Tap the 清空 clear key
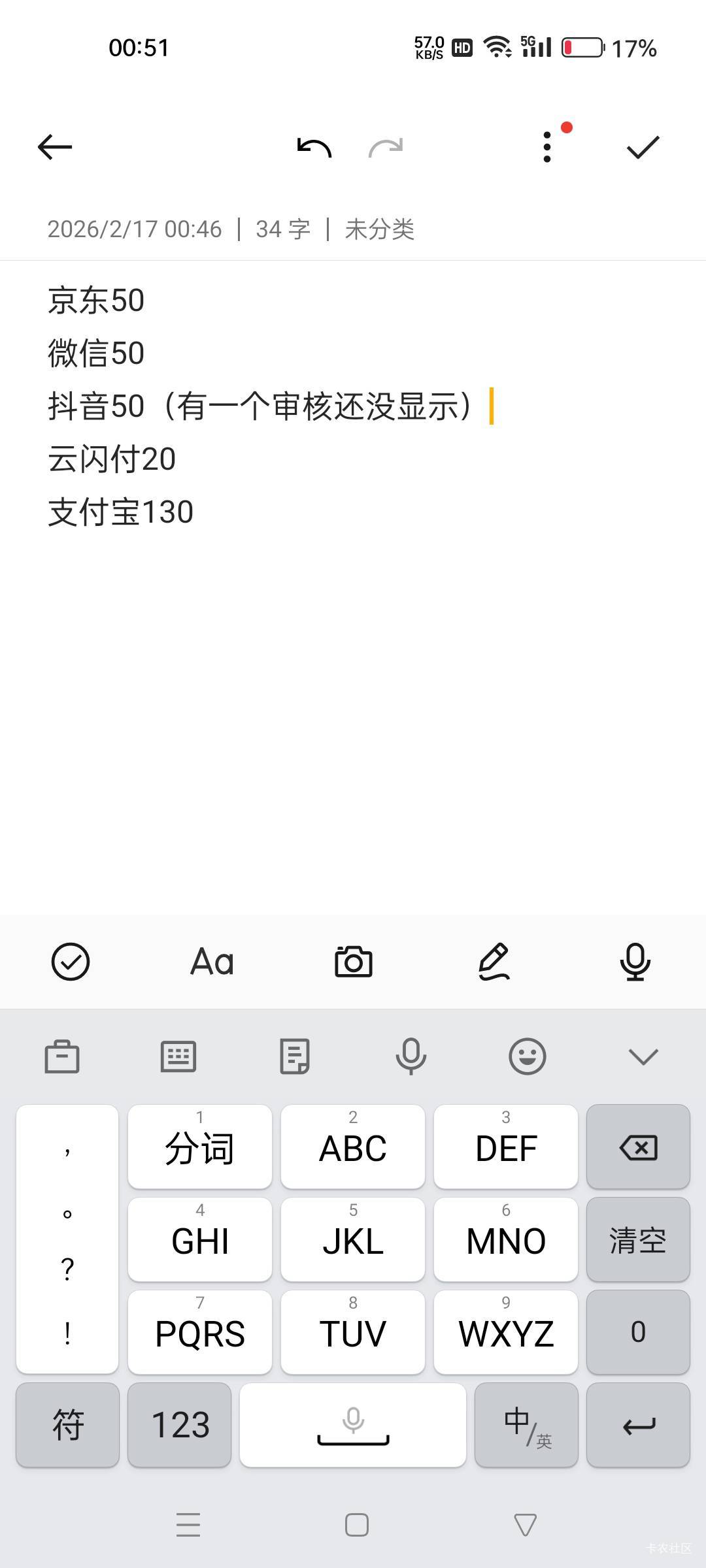Image resolution: width=706 pixels, height=1568 pixels. [x=638, y=1239]
